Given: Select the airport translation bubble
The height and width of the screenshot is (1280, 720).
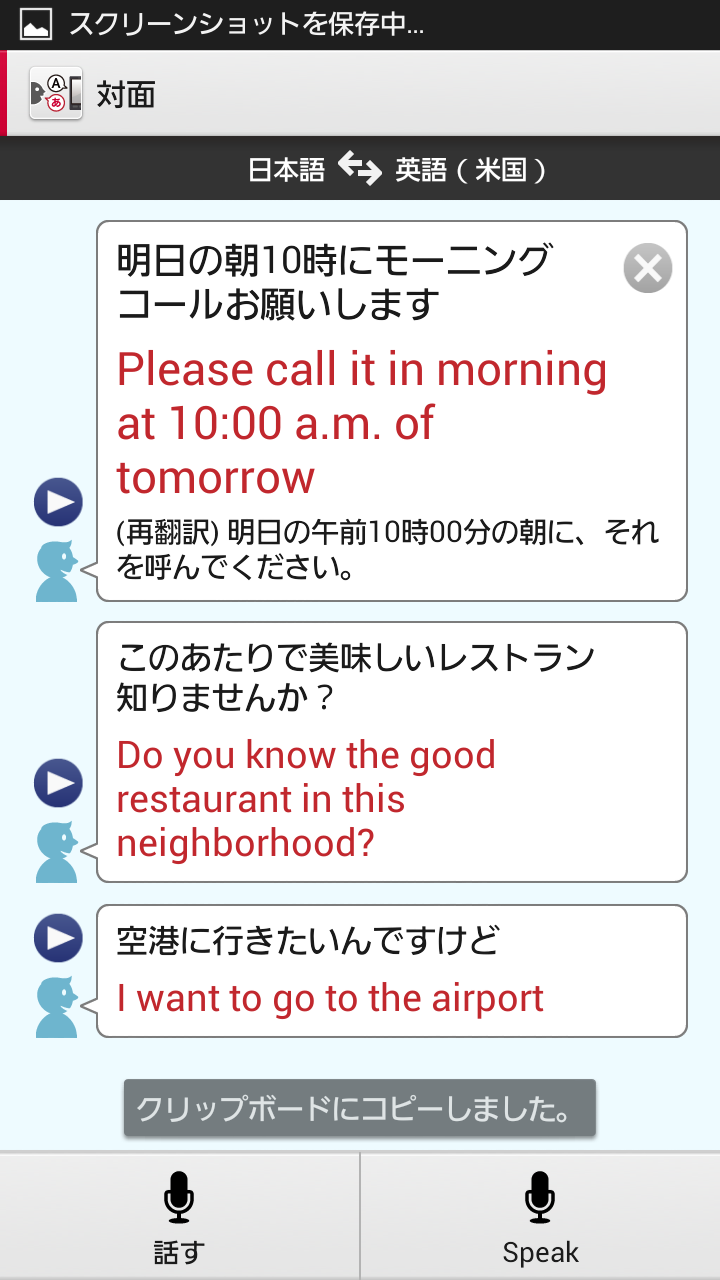Looking at the screenshot, I should [391, 970].
